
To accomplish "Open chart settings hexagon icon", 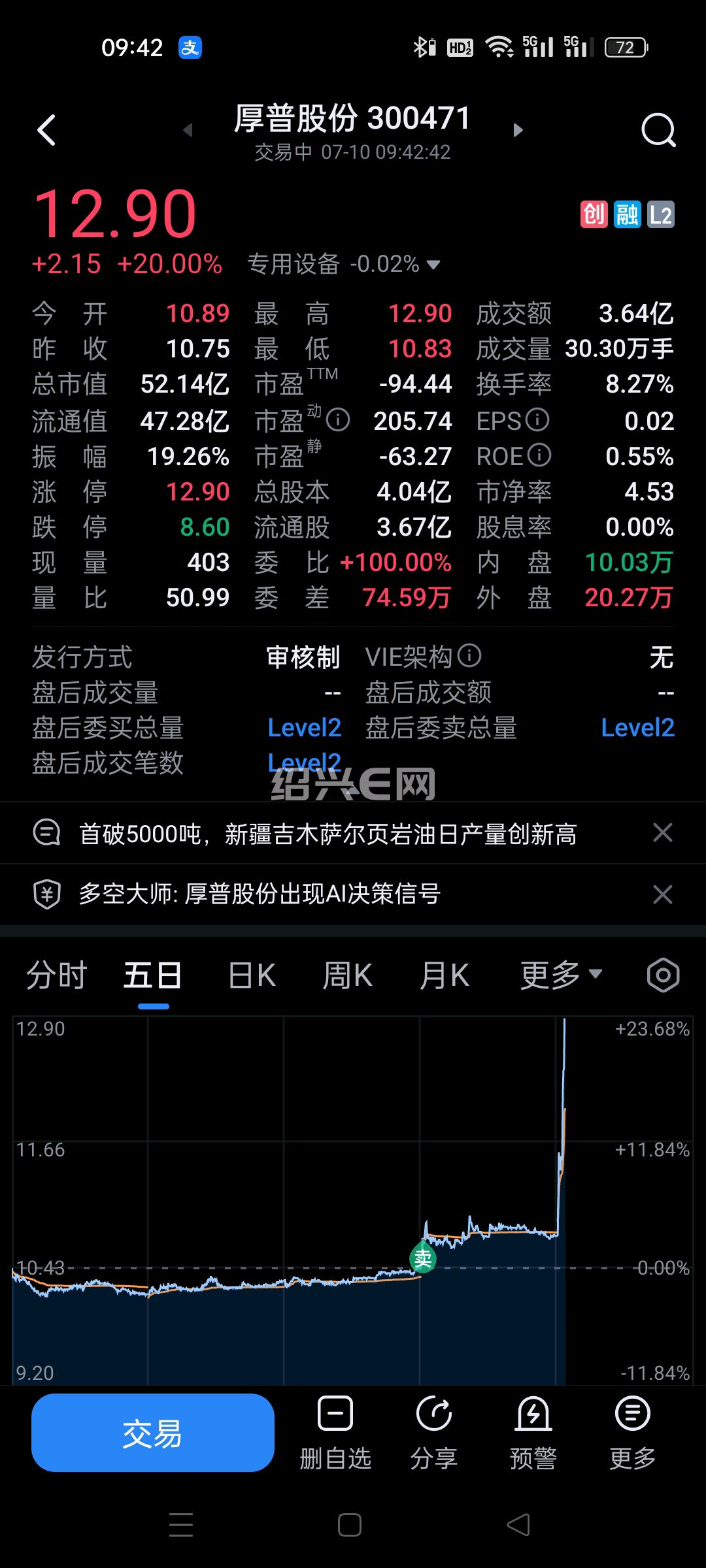I will (x=663, y=975).
